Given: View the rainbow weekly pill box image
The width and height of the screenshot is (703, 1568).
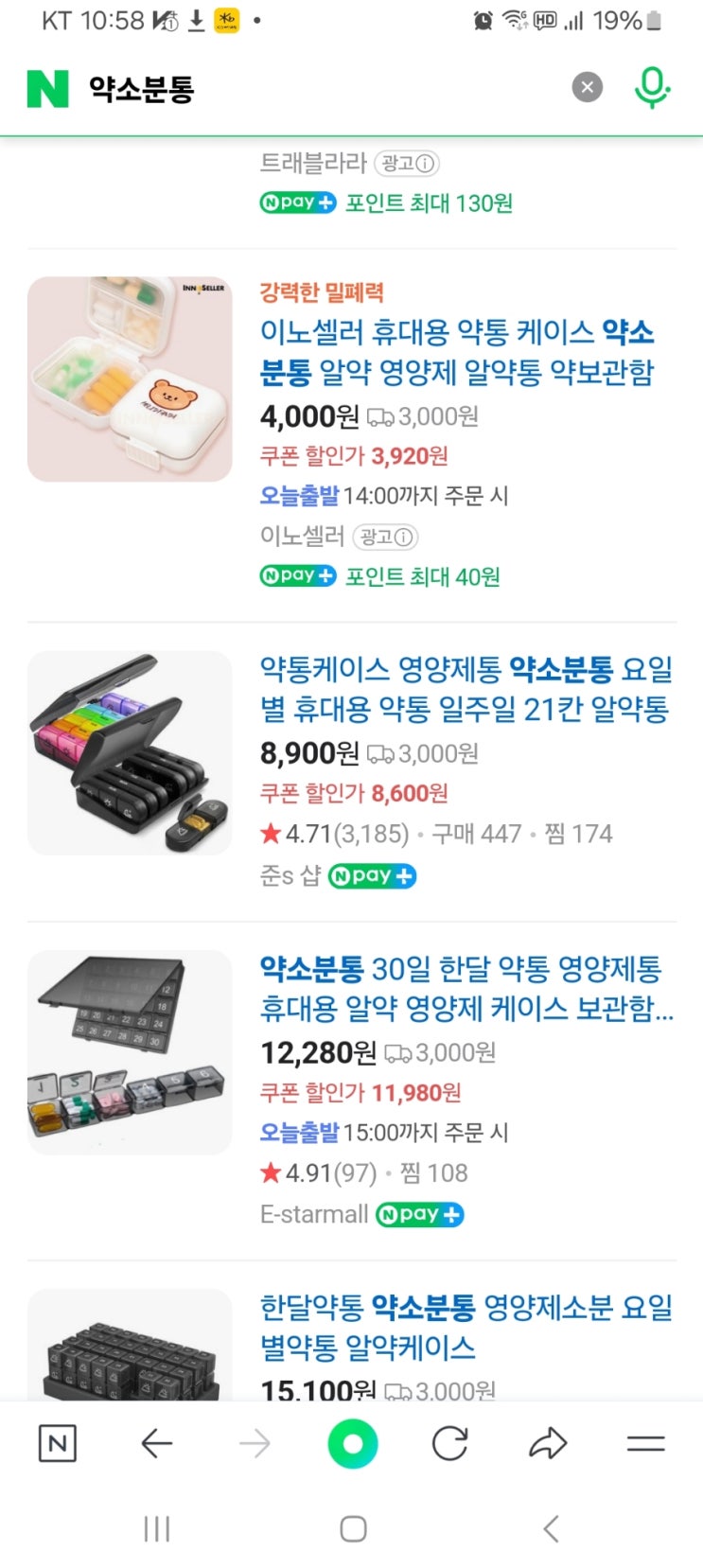Looking at the screenshot, I should pyautogui.click(x=130, y=753).
